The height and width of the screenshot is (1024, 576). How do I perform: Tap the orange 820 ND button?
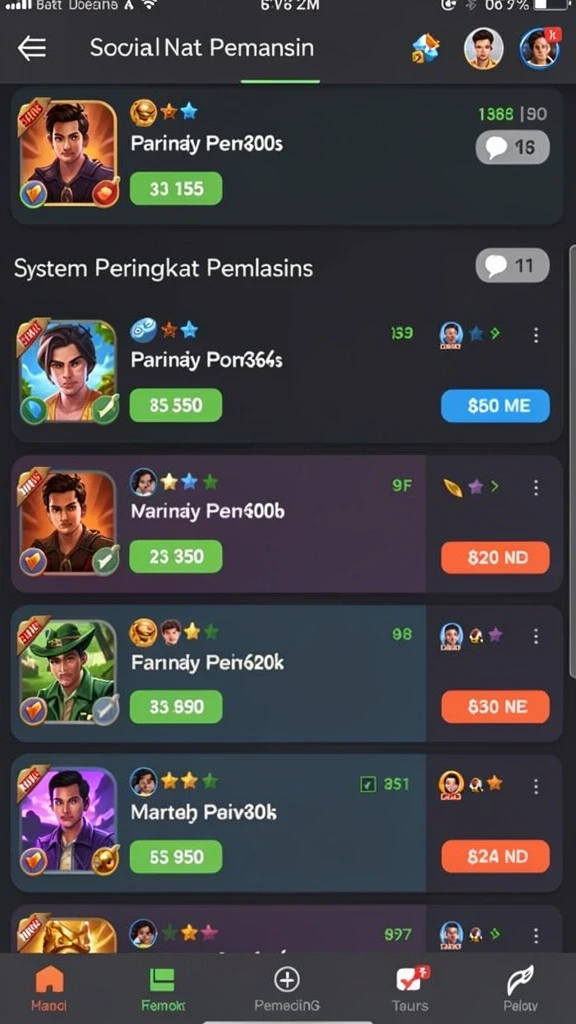tap(496, 558)
